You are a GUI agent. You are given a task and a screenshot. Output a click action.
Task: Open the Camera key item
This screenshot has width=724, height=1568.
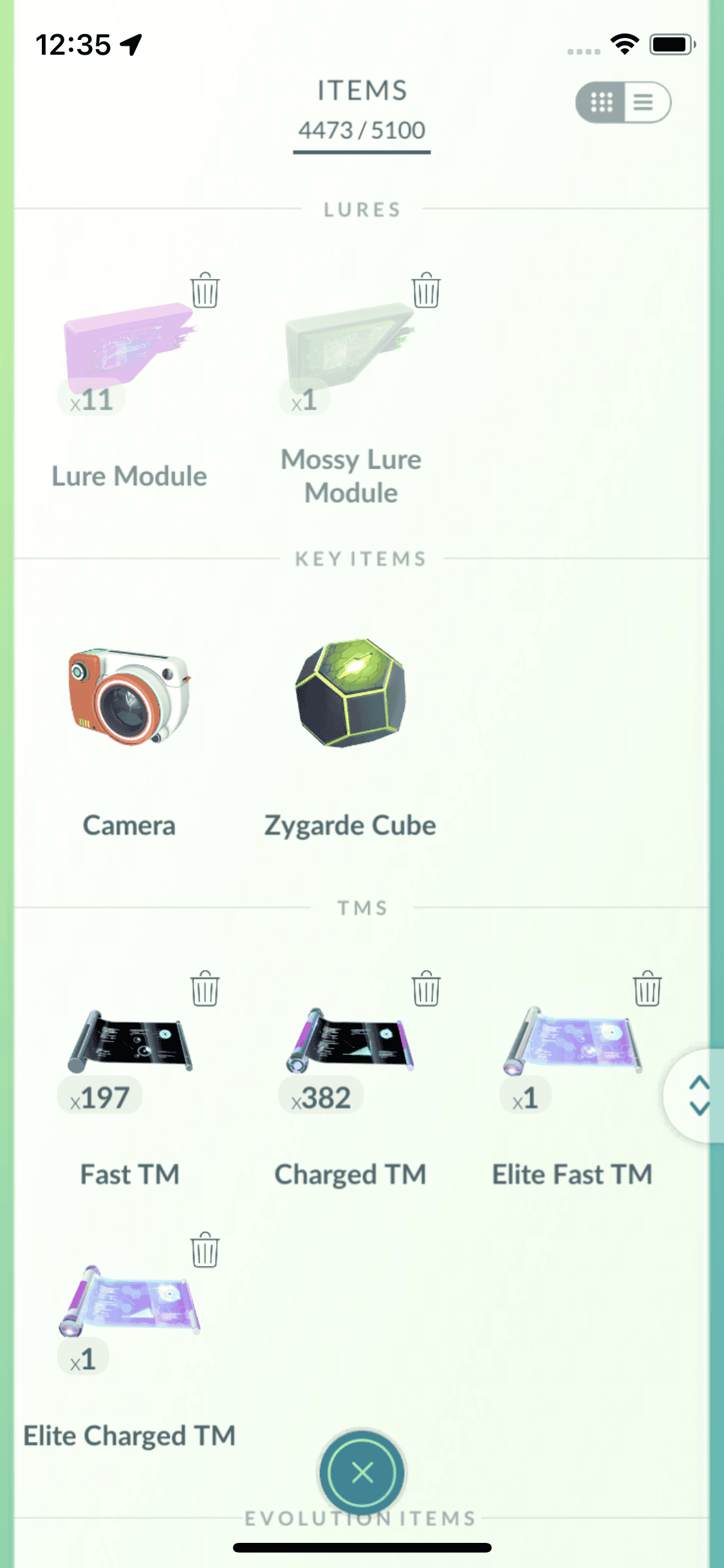(x=129, y=696)
